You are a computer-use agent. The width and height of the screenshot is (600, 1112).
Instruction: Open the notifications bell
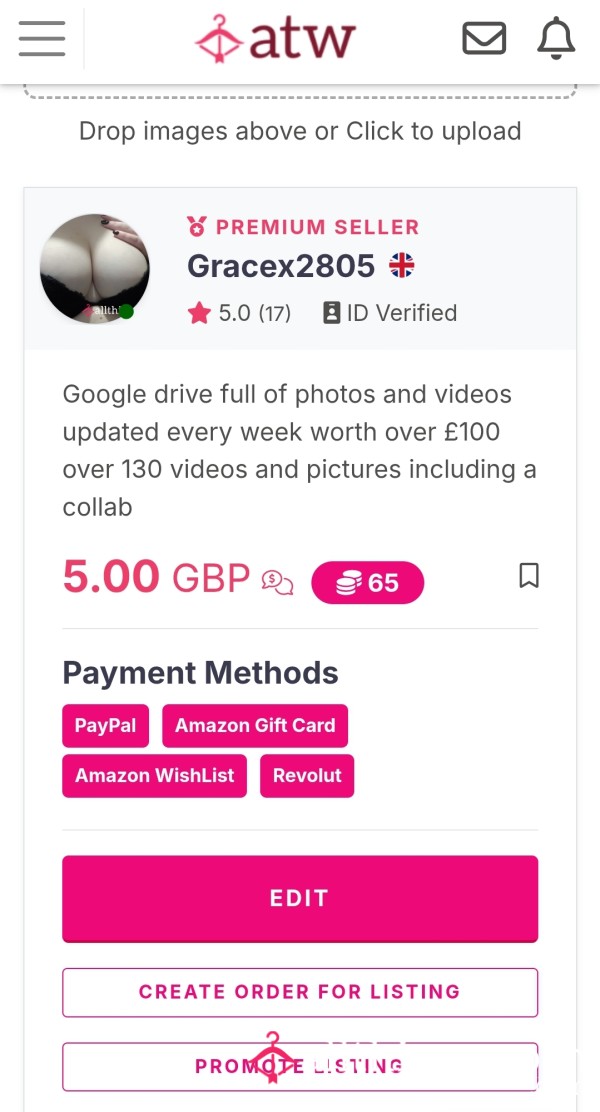tap(556, 38)
